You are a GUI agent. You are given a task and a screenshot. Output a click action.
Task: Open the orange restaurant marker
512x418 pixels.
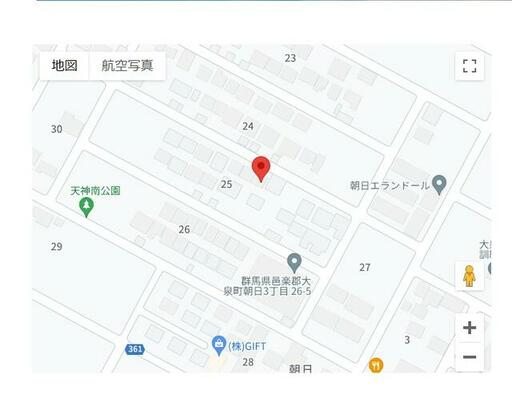coord(376,365)
